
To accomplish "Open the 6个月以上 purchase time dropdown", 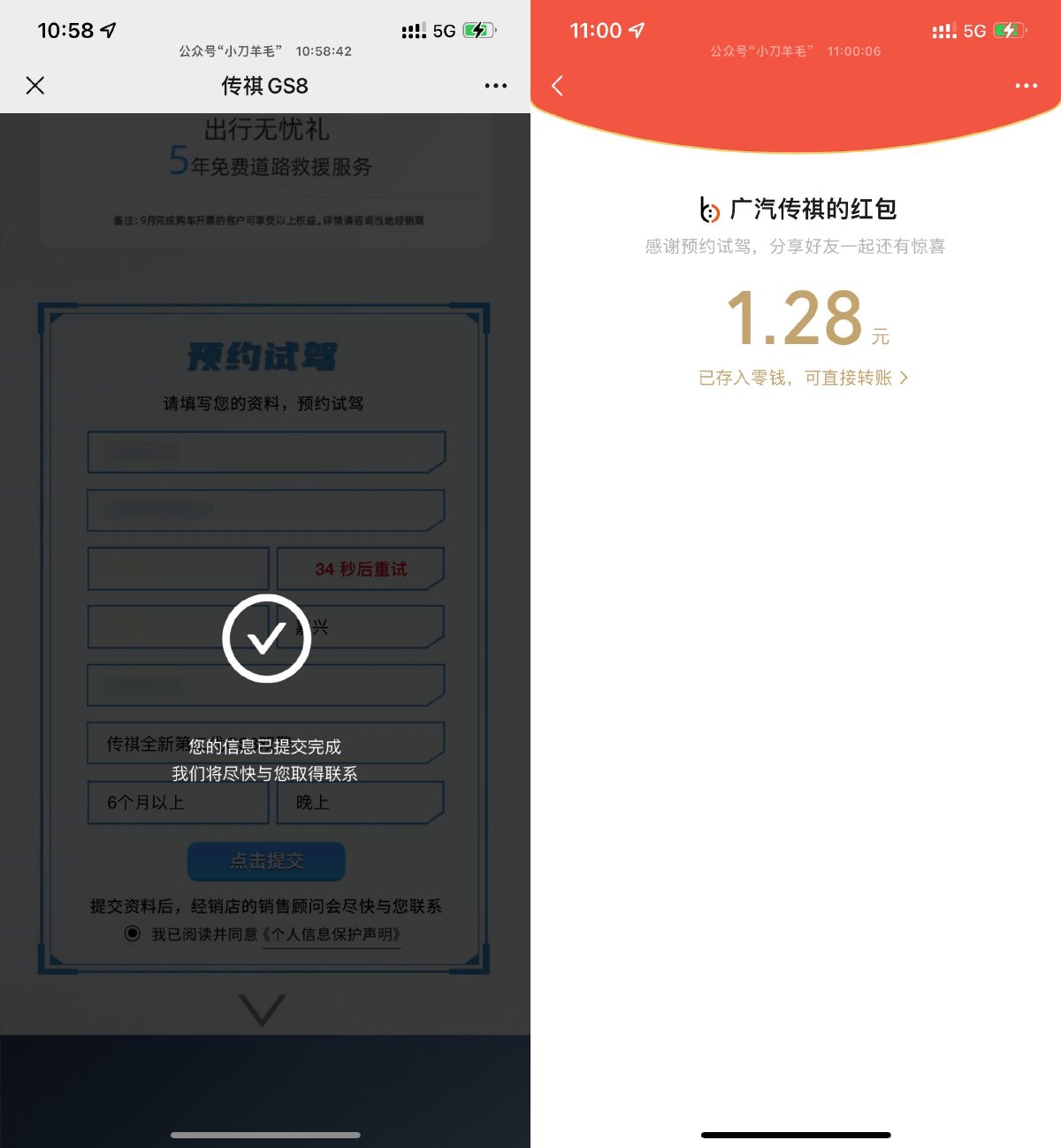I will tap(178, 802).
